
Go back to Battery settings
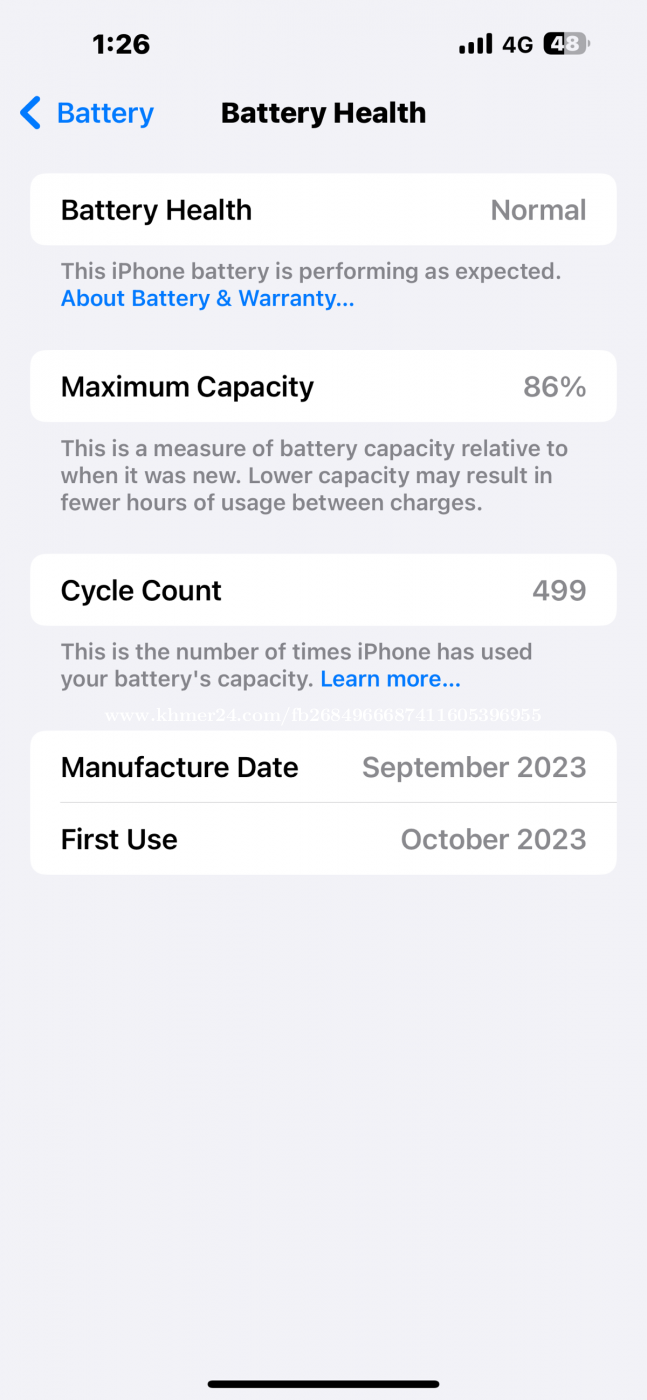[x=88, y=113]
